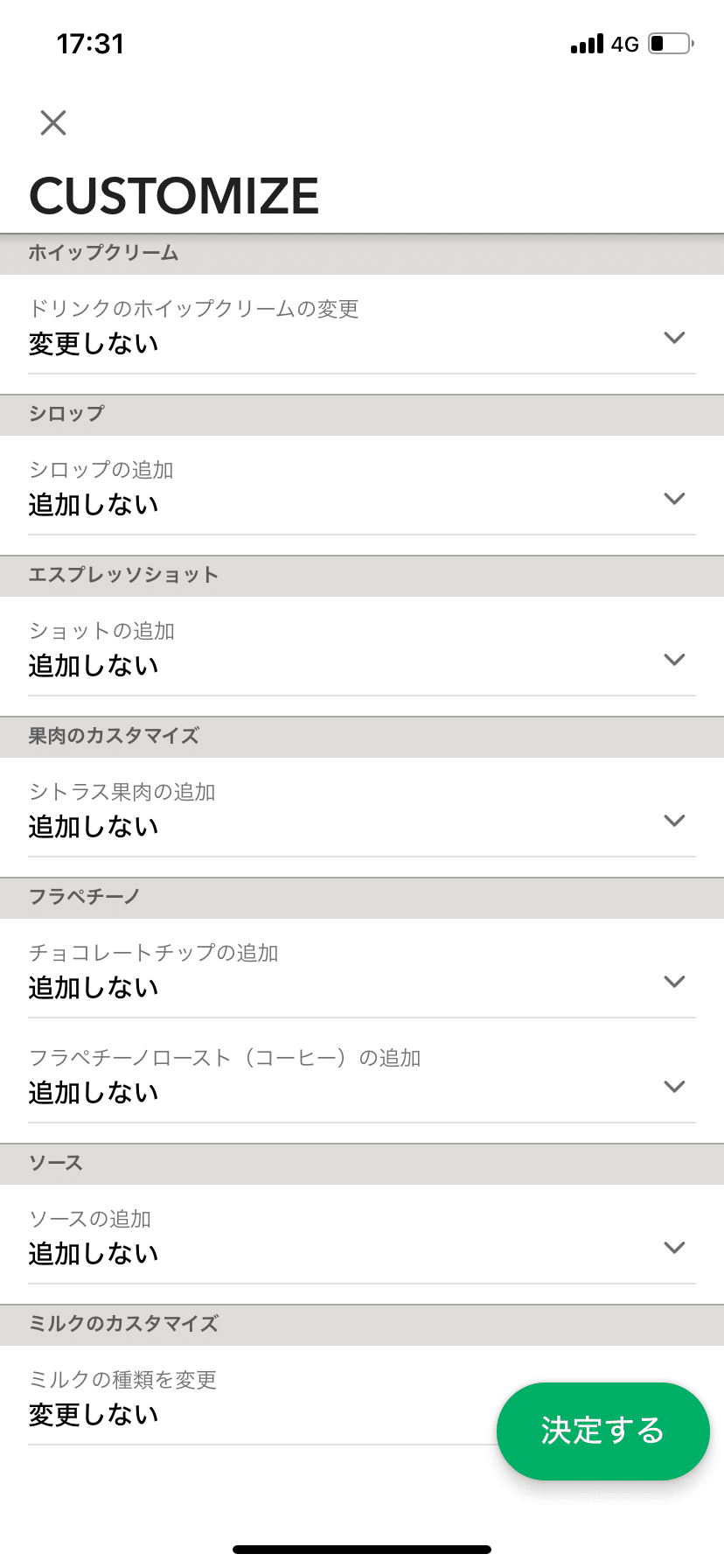The height and width of the screenshot is (1568, 724).
Task: Close the CUSTOMIZE screen
Action: coord(53,122)
